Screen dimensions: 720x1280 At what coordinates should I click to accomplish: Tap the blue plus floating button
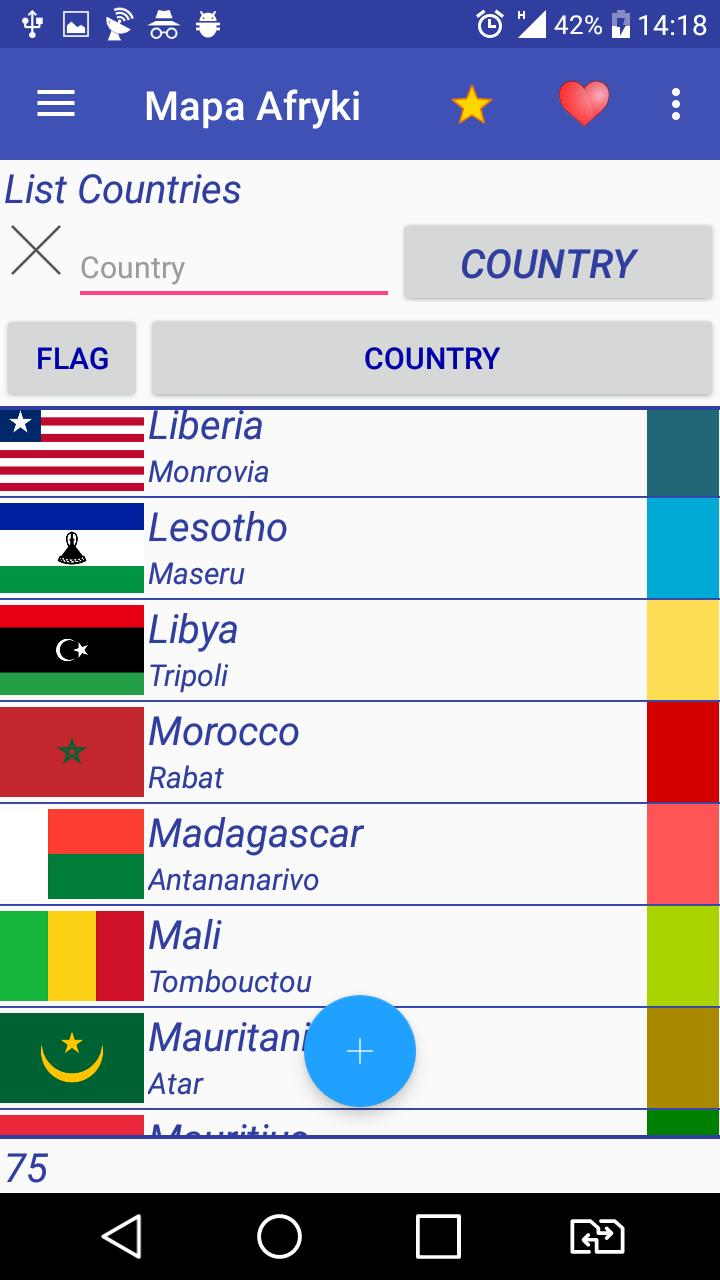point(360,1051)
